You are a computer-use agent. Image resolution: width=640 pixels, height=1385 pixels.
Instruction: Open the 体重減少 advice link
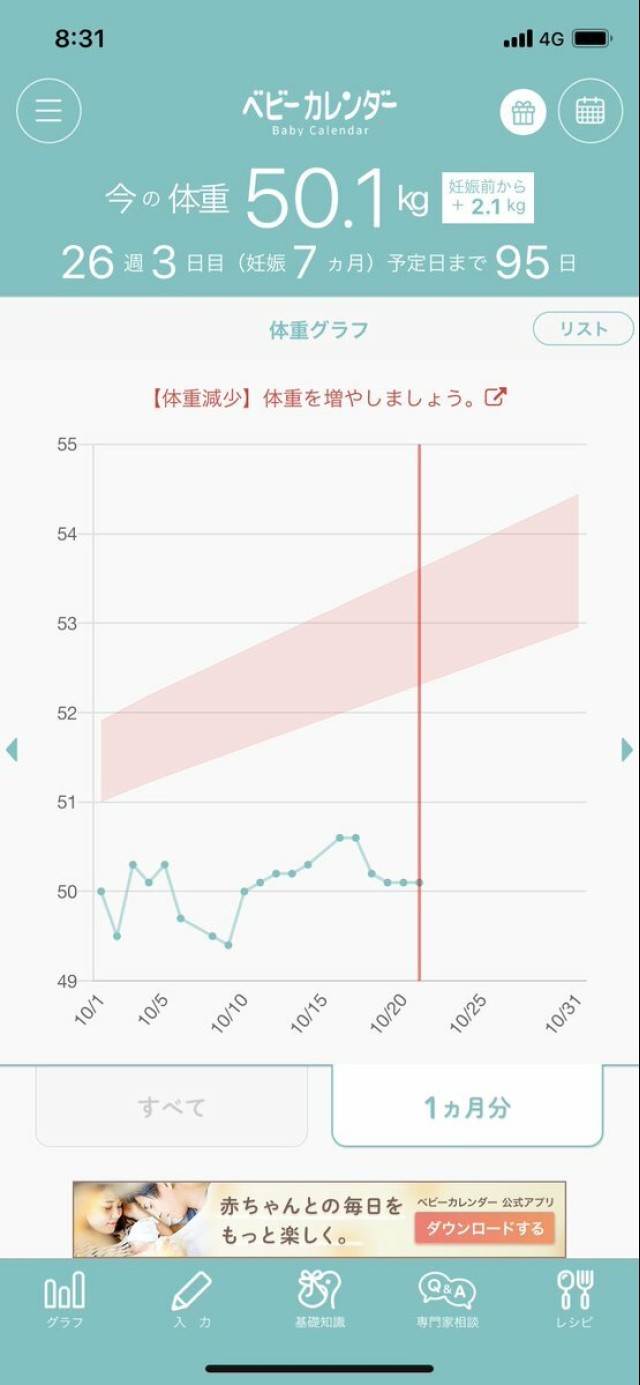(x=330, y=397)
